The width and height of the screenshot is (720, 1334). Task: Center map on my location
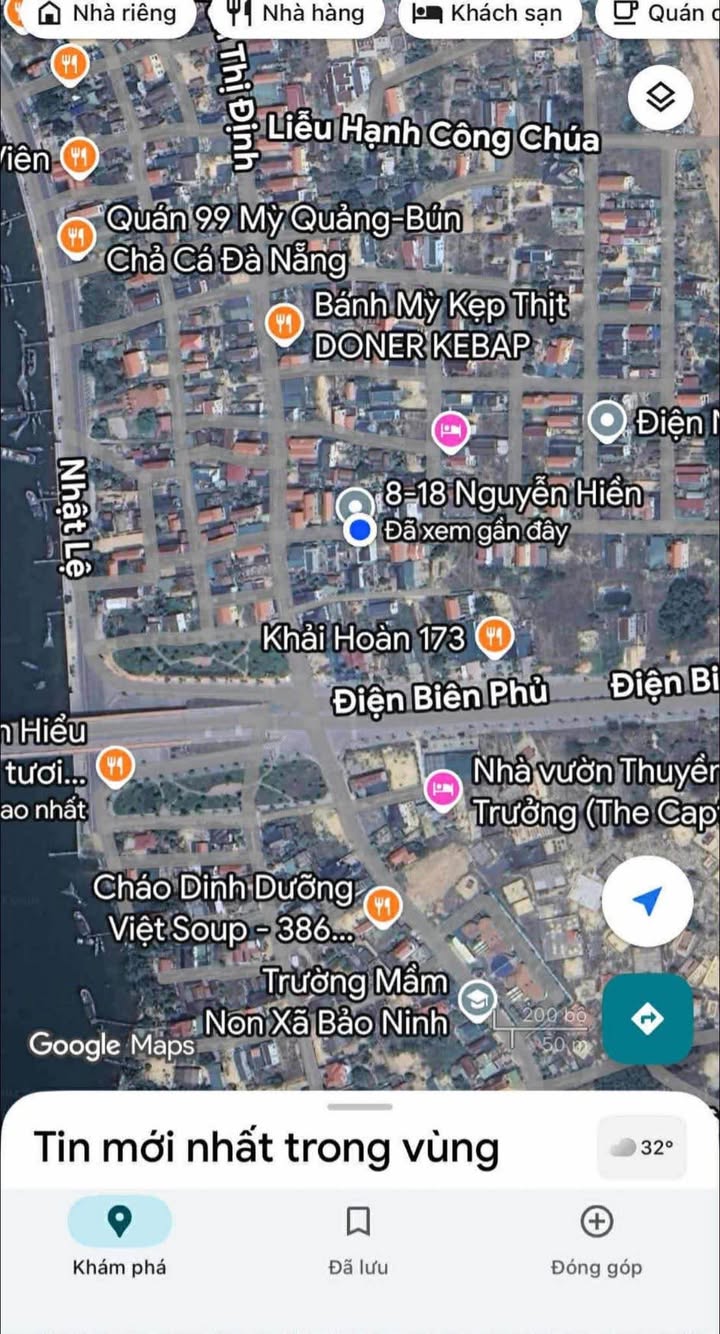(647, 903)
